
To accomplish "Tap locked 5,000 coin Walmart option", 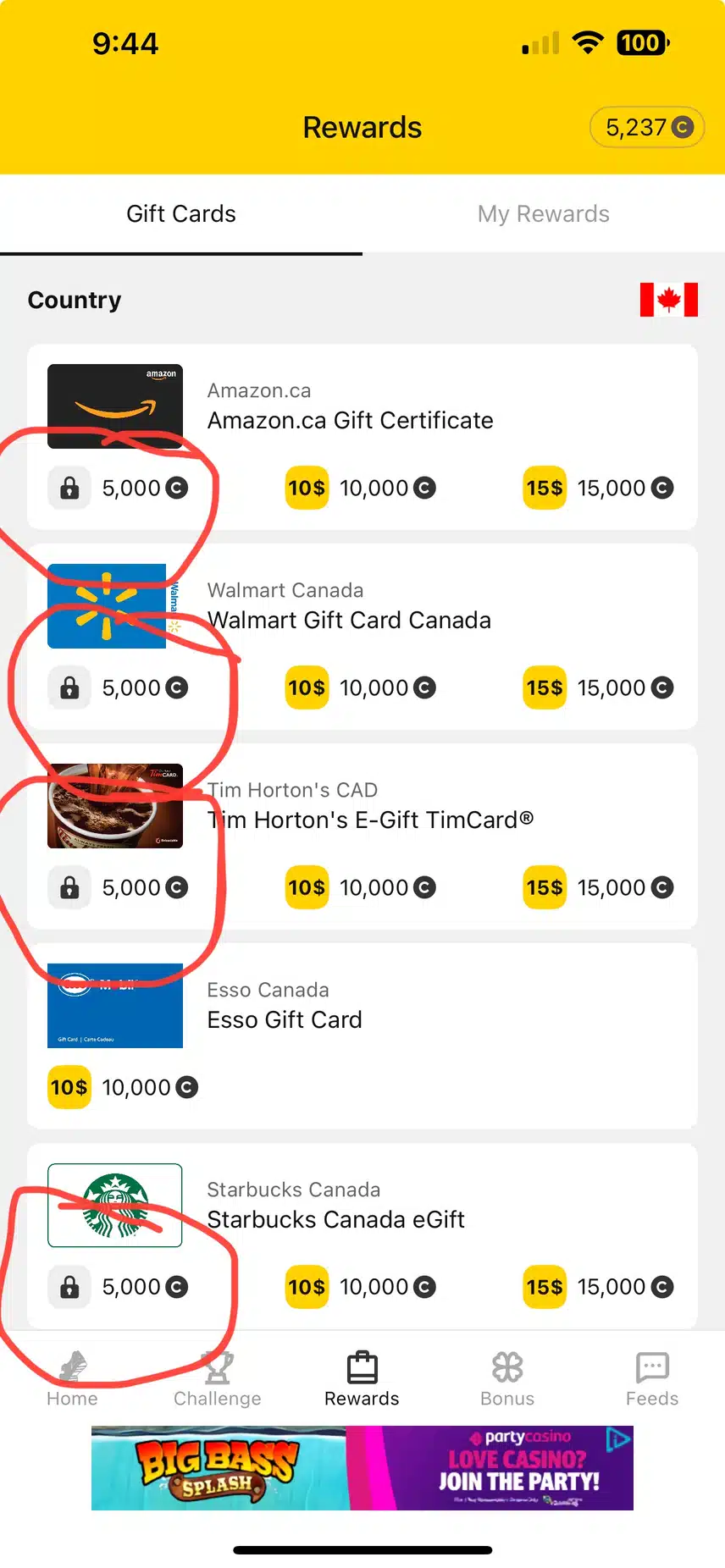I will point(119,688).
